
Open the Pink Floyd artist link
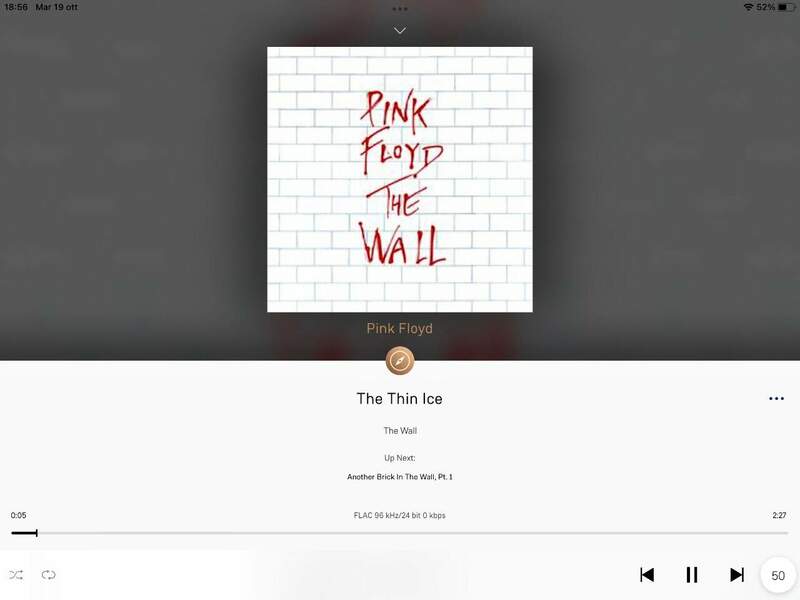click(399, 328)
